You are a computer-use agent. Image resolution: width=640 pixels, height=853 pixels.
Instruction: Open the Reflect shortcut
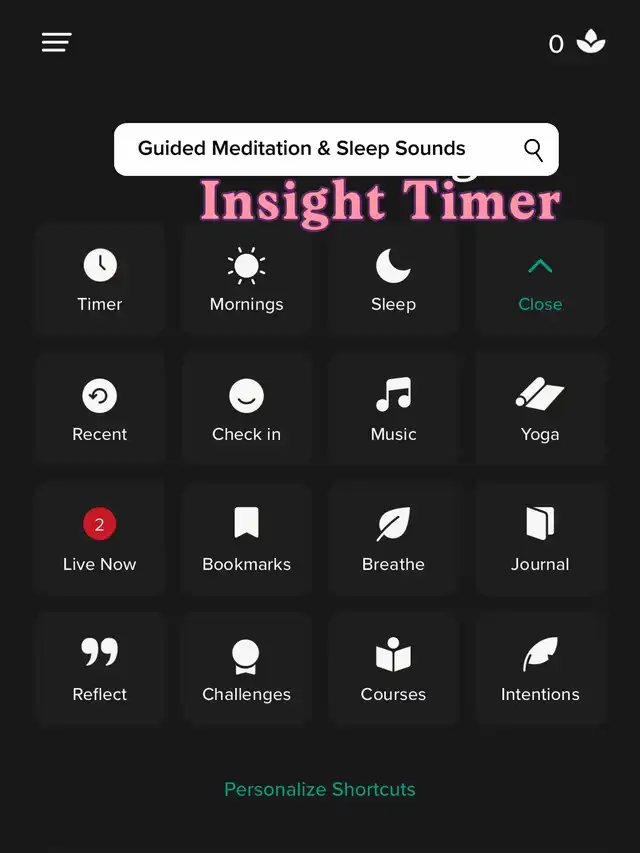(100, 669)
